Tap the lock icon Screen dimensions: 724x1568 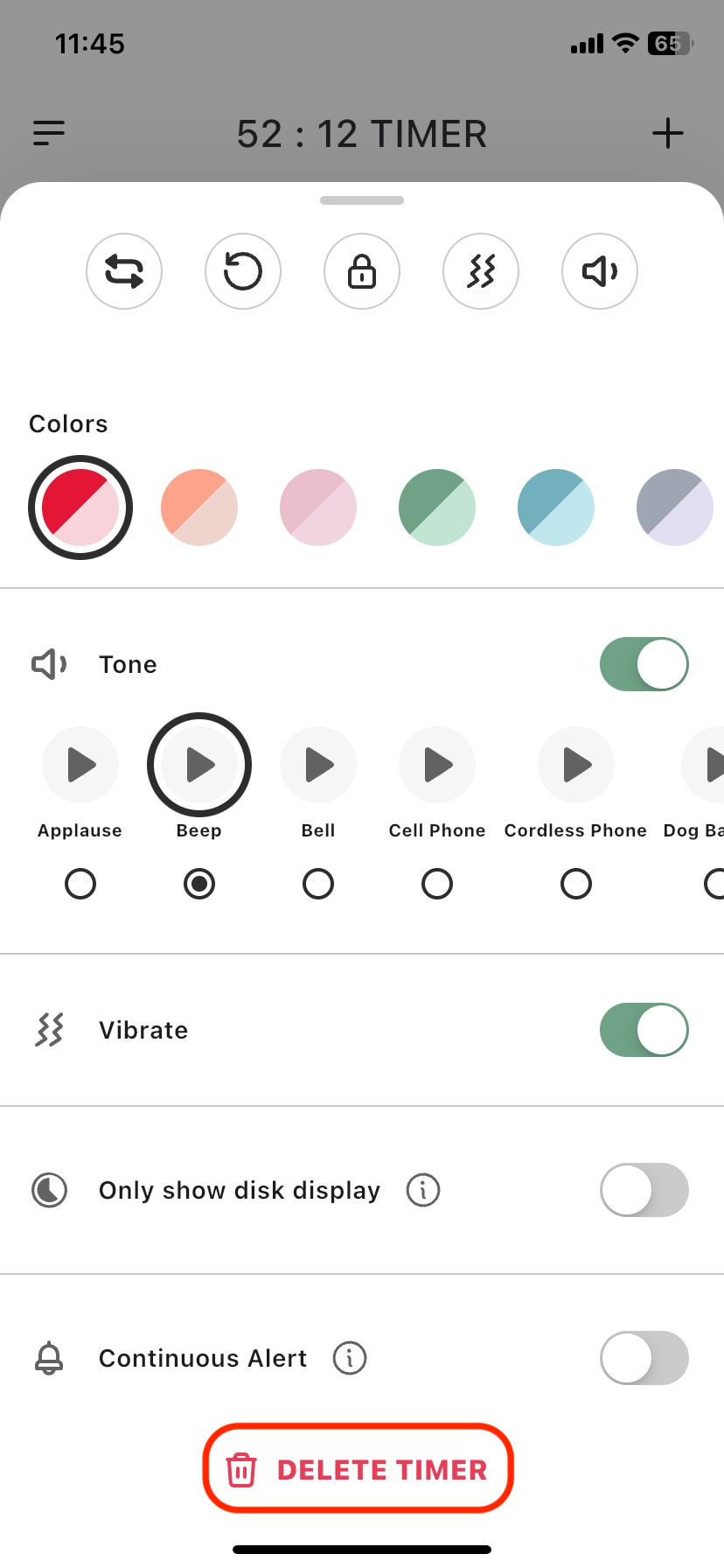pos(362,271)
